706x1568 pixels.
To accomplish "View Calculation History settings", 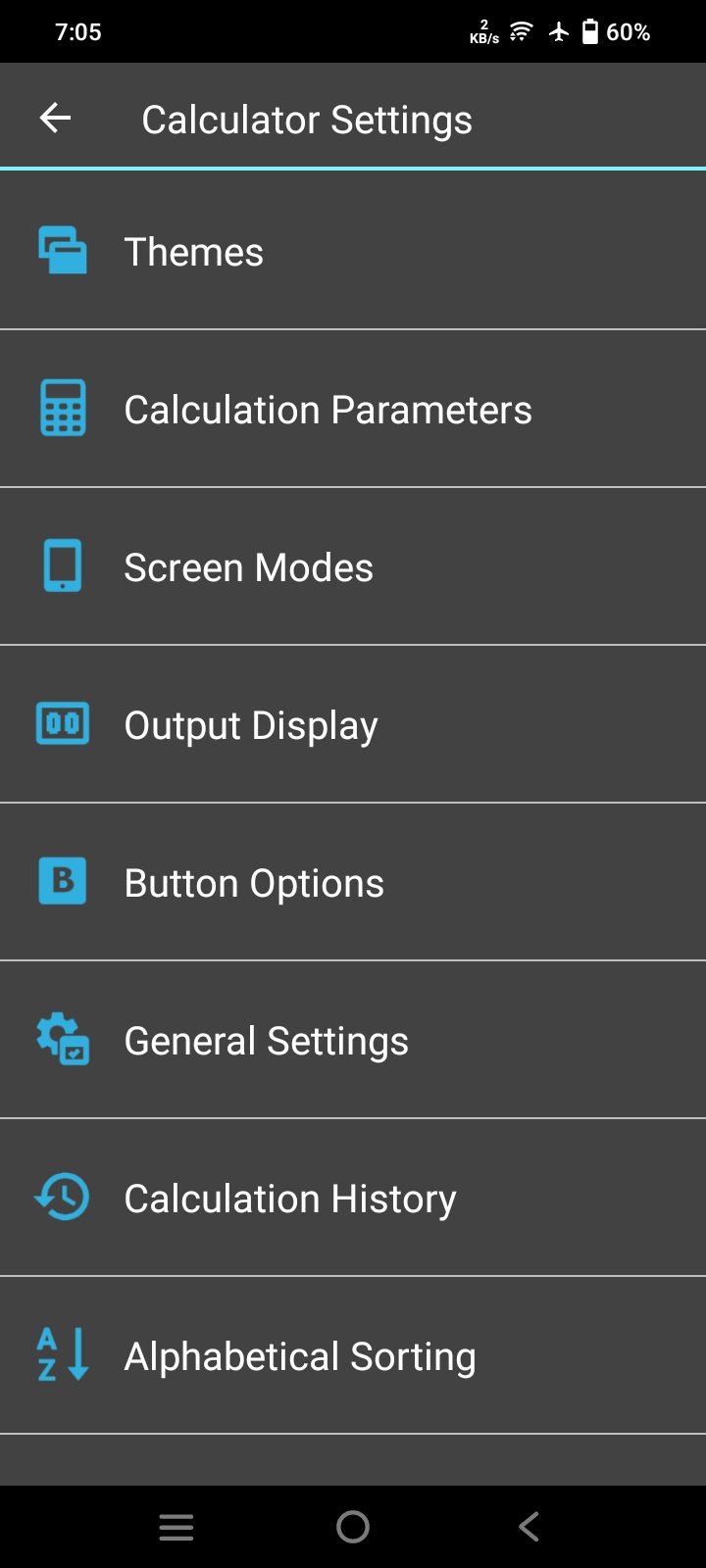I will coord(353,1198).
